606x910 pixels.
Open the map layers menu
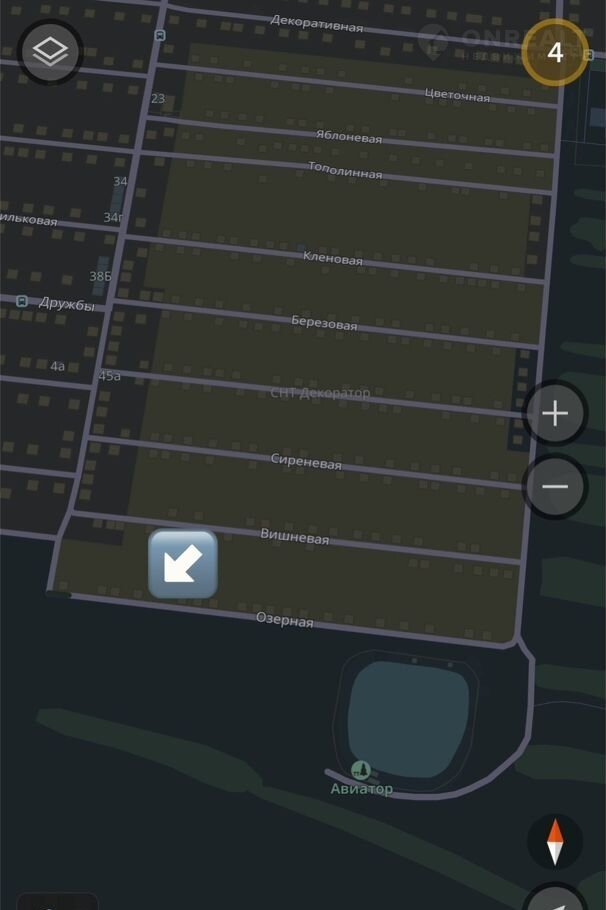pyautogui.click(x=50, y=52)
